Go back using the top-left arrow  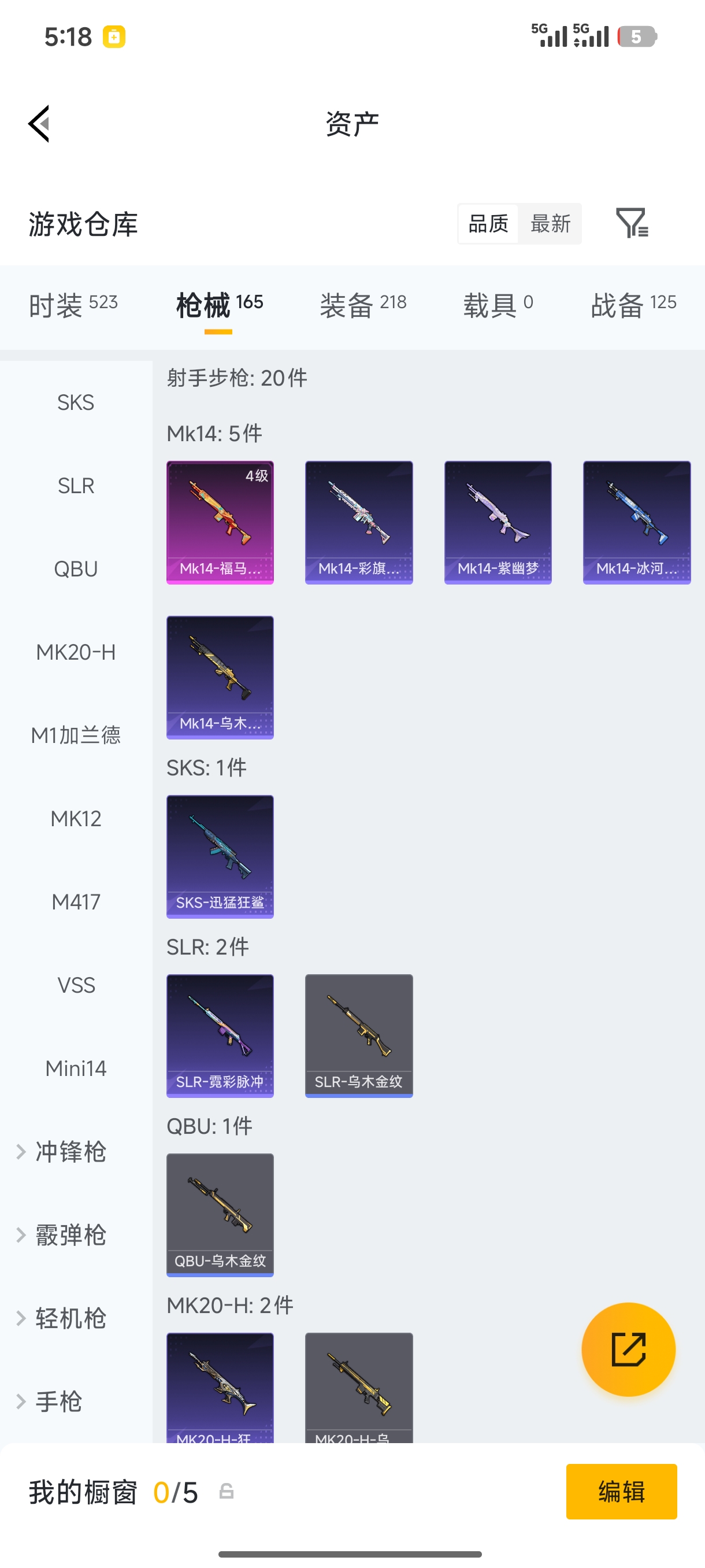pos(39,124)
